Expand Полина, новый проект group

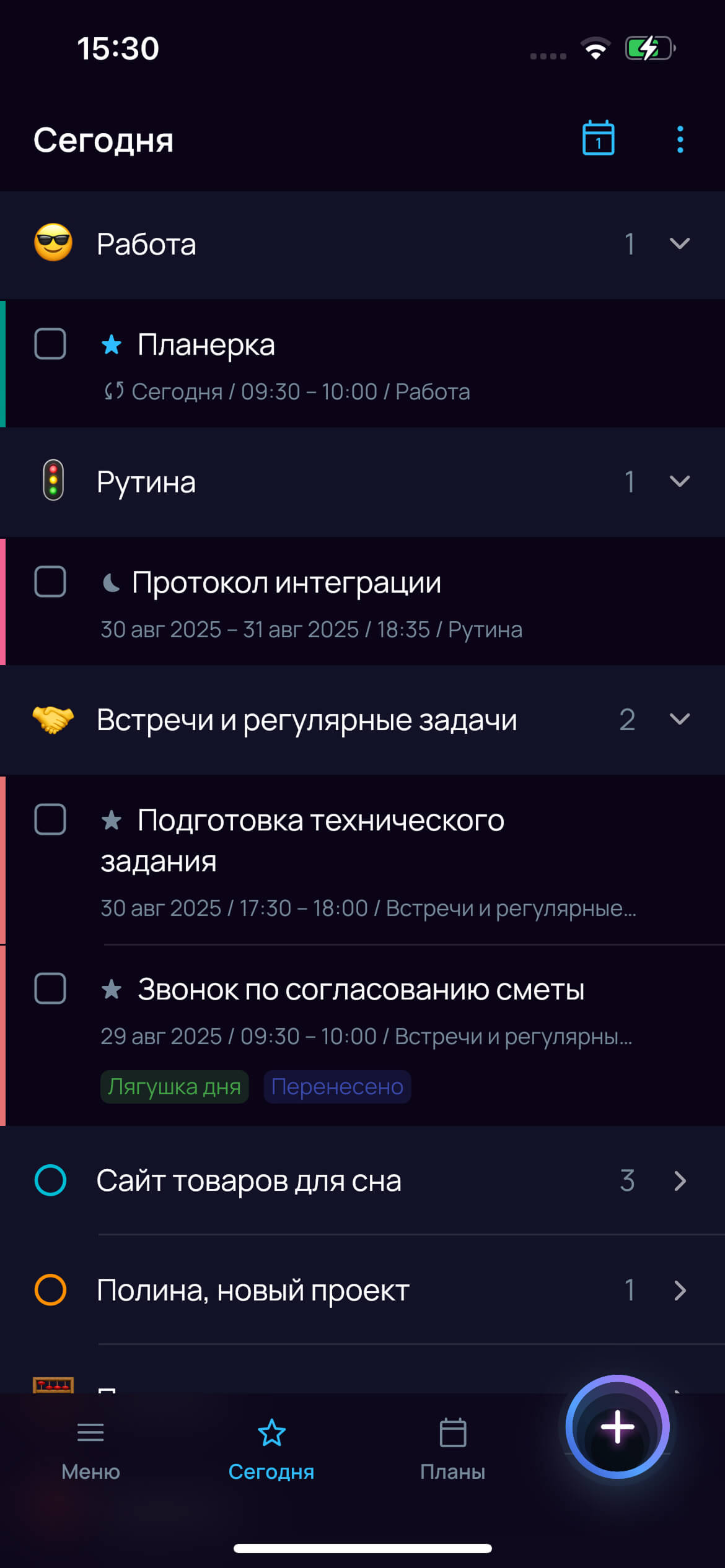click(679, 1291)
